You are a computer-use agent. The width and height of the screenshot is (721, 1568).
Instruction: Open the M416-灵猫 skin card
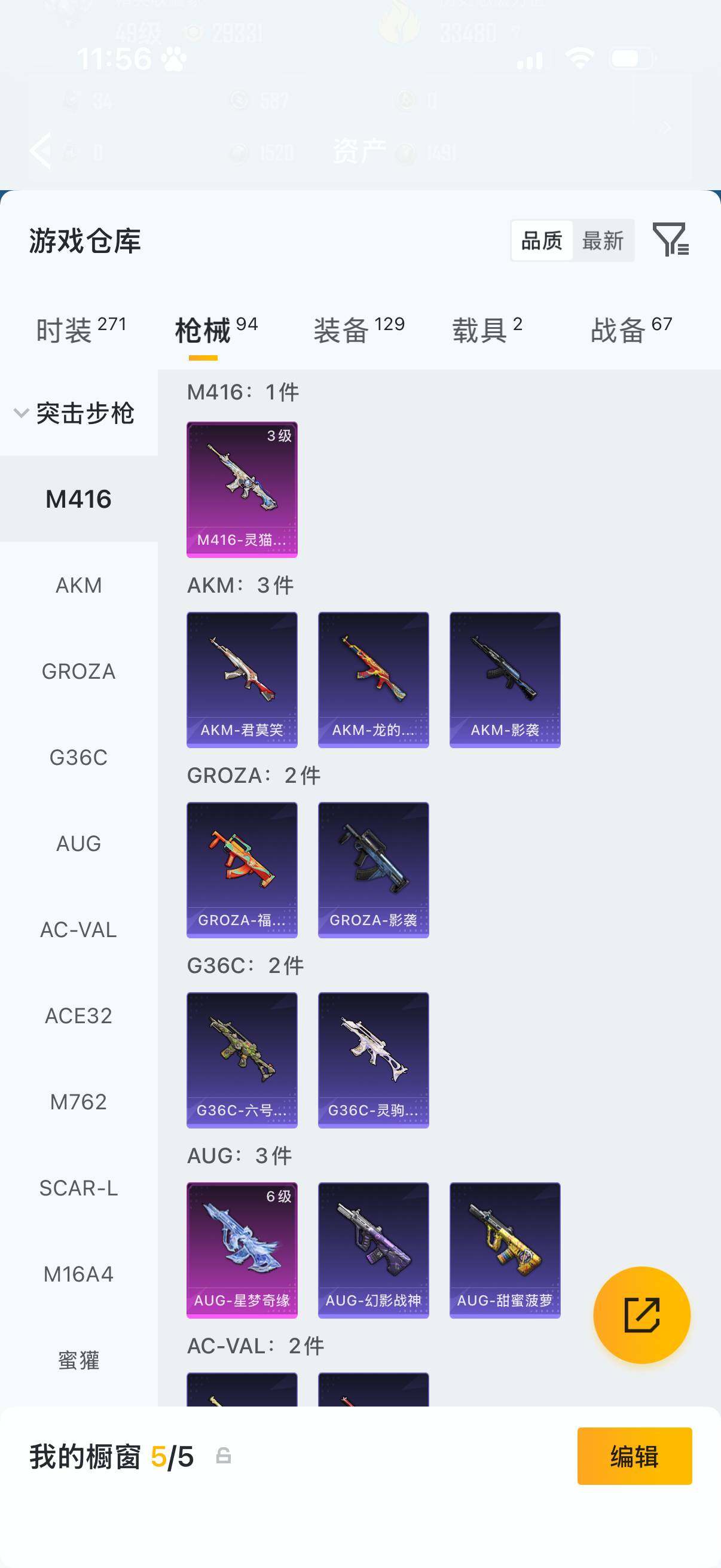pos(242,489)
